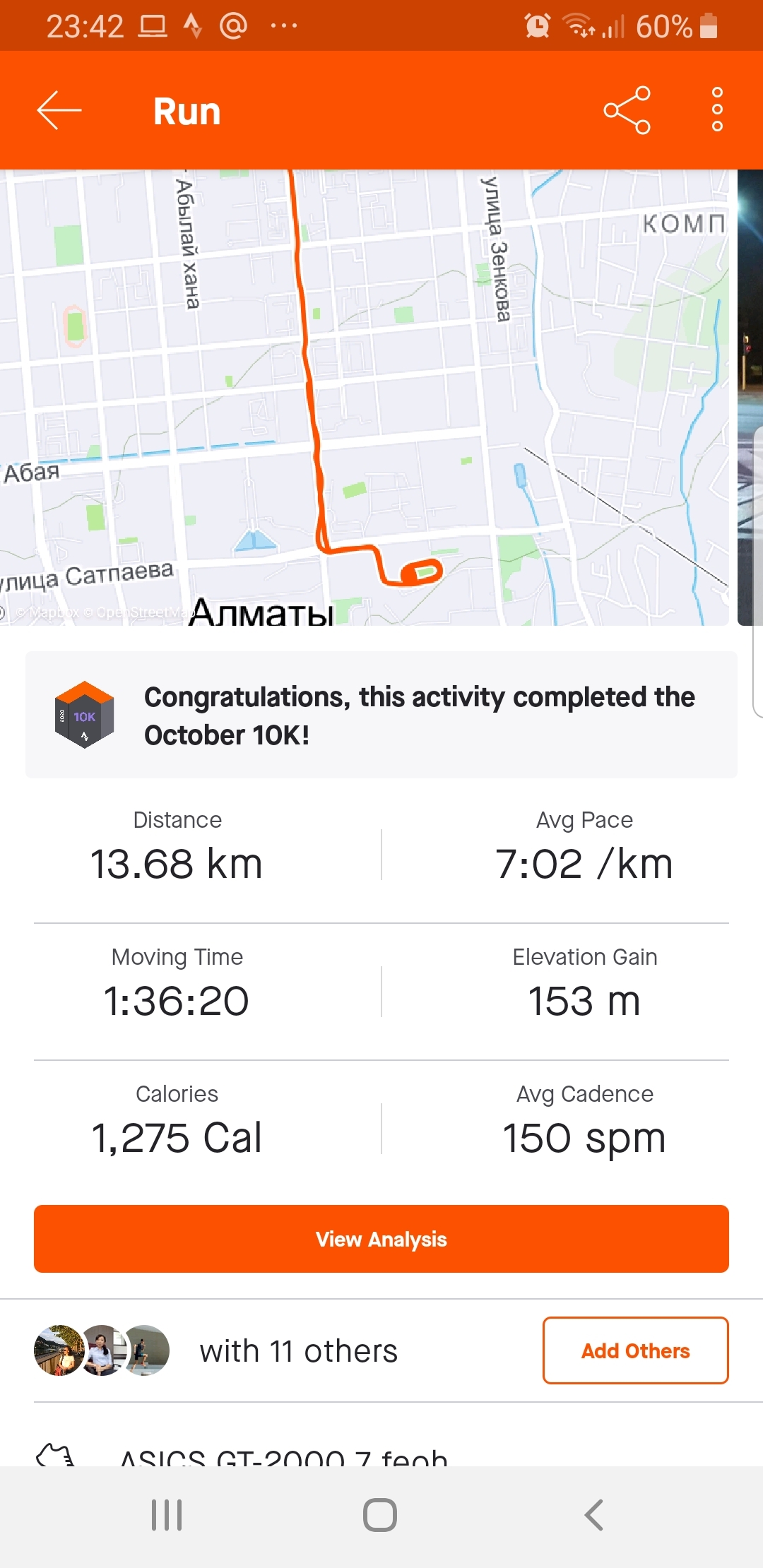The image size is (763, 1568).
Task: Open the ASICS GT-2000 7 shoe row
Action: 283,1455
